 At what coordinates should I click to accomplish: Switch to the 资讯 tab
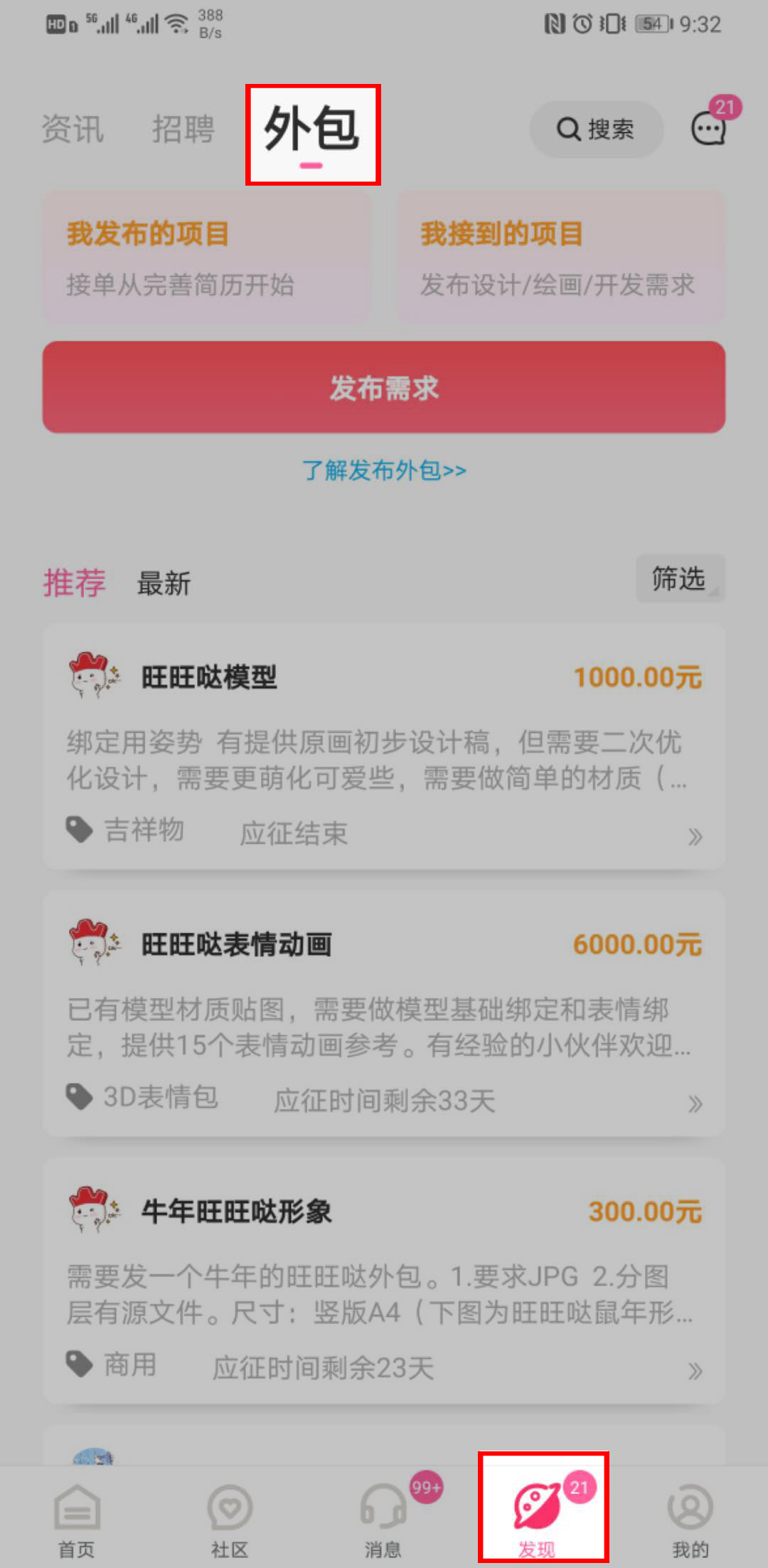click(73, 129)
